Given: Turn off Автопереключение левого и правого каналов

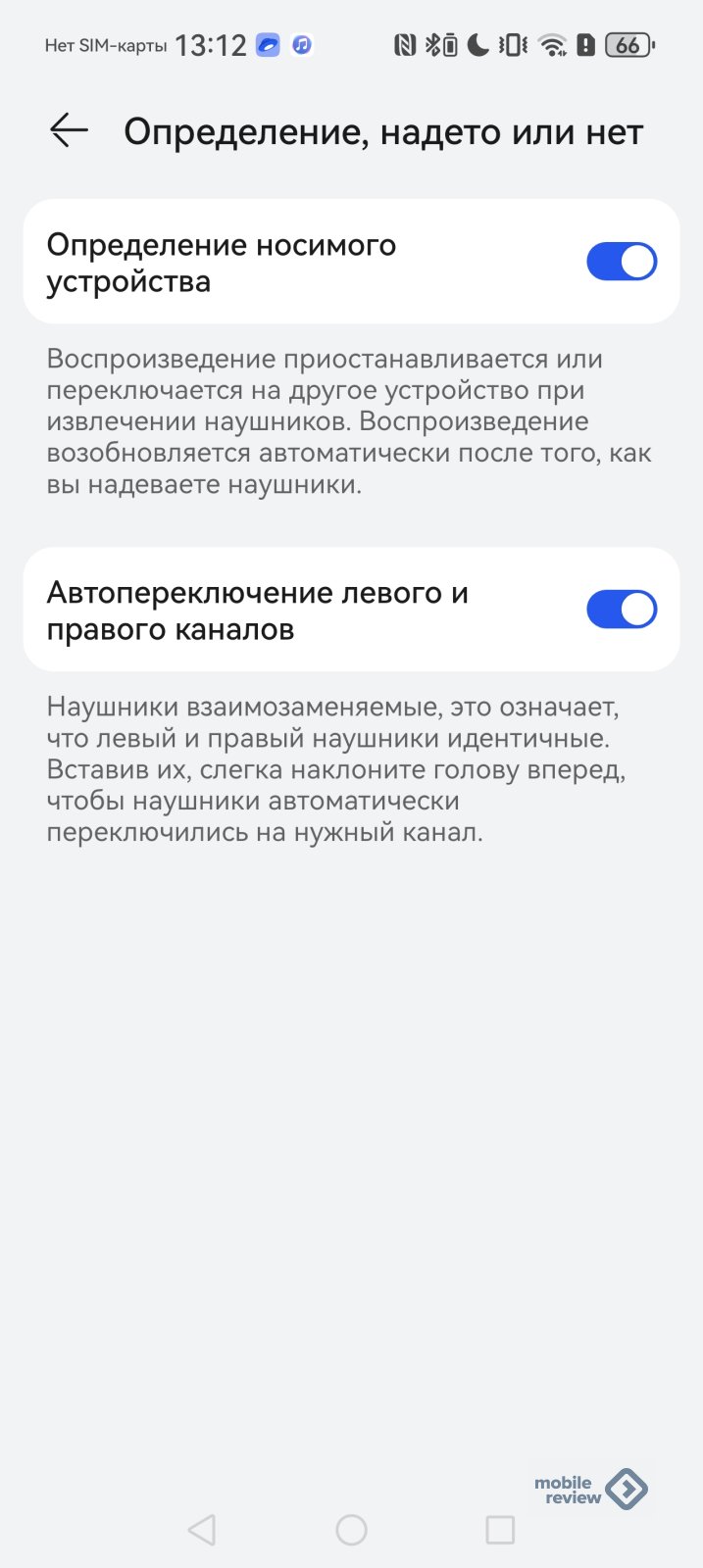Looking at the screenshot, I should click(621, 610).
